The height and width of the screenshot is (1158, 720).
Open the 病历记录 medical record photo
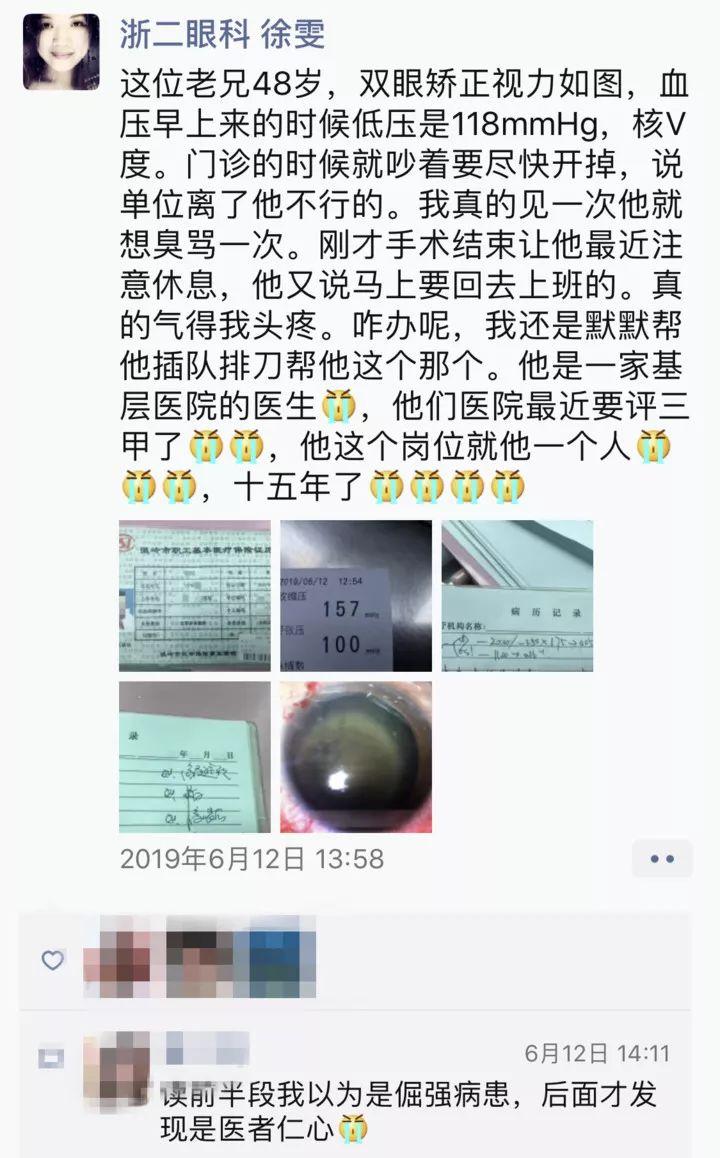[x=517, y=595]
